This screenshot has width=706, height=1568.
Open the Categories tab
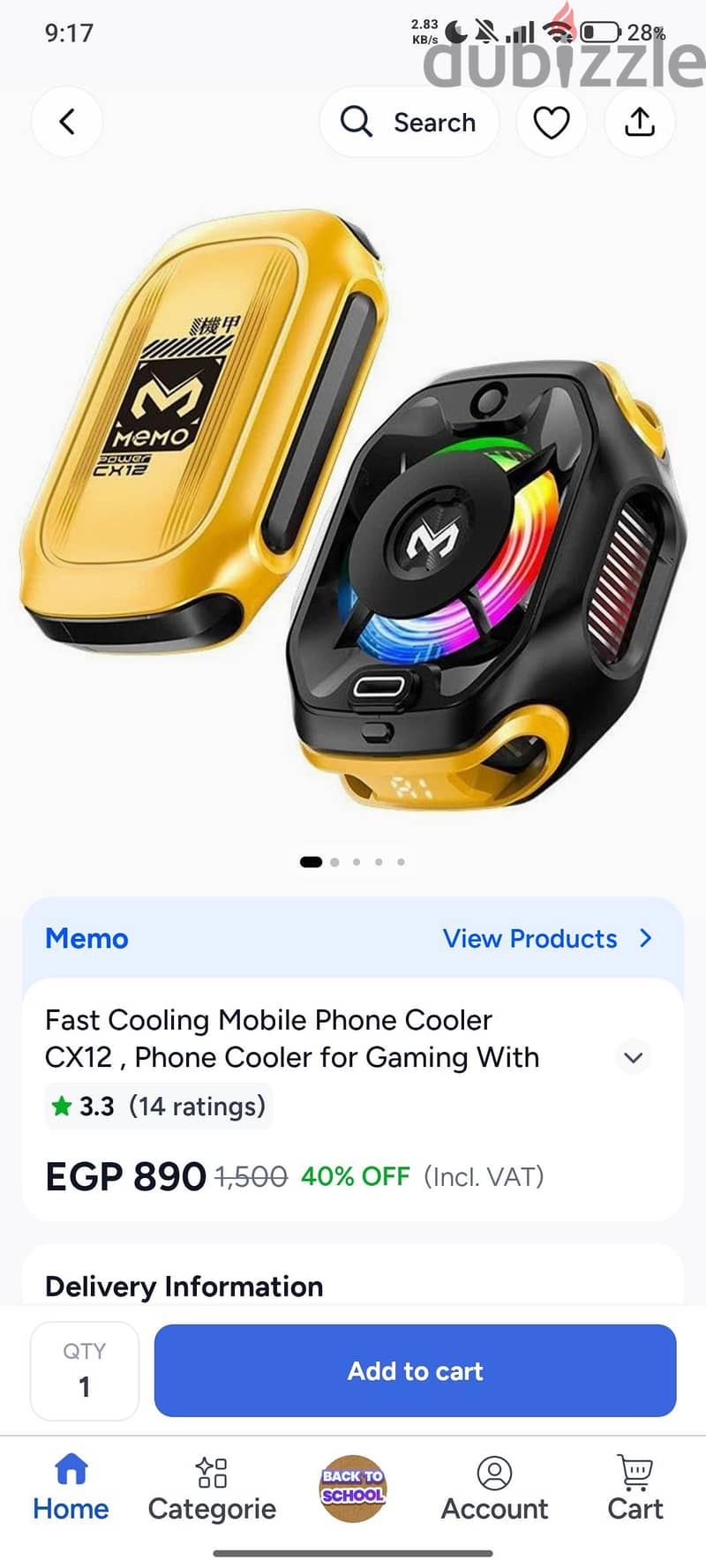[212, 1489]
